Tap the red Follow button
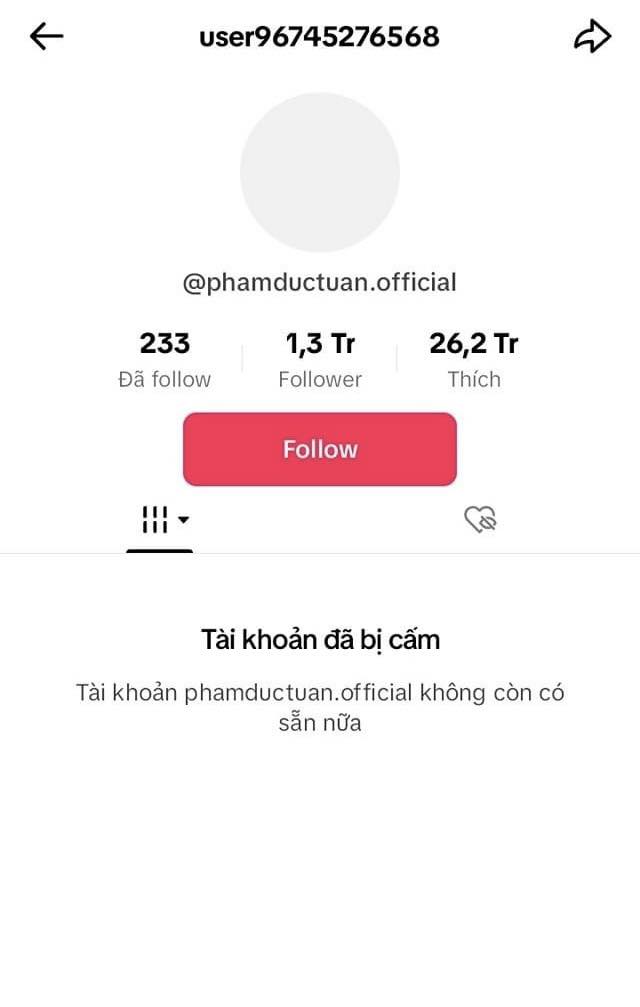The image size is (640, 1007). click(319, 449)
